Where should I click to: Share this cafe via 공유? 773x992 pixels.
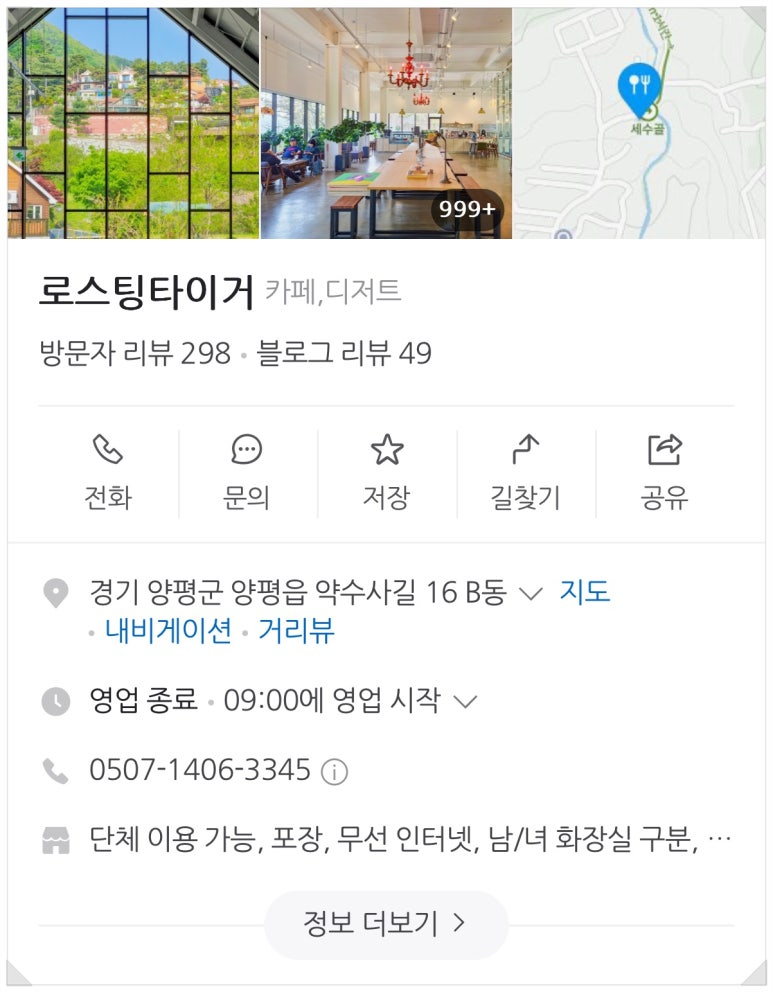click(x=664, y=474)
